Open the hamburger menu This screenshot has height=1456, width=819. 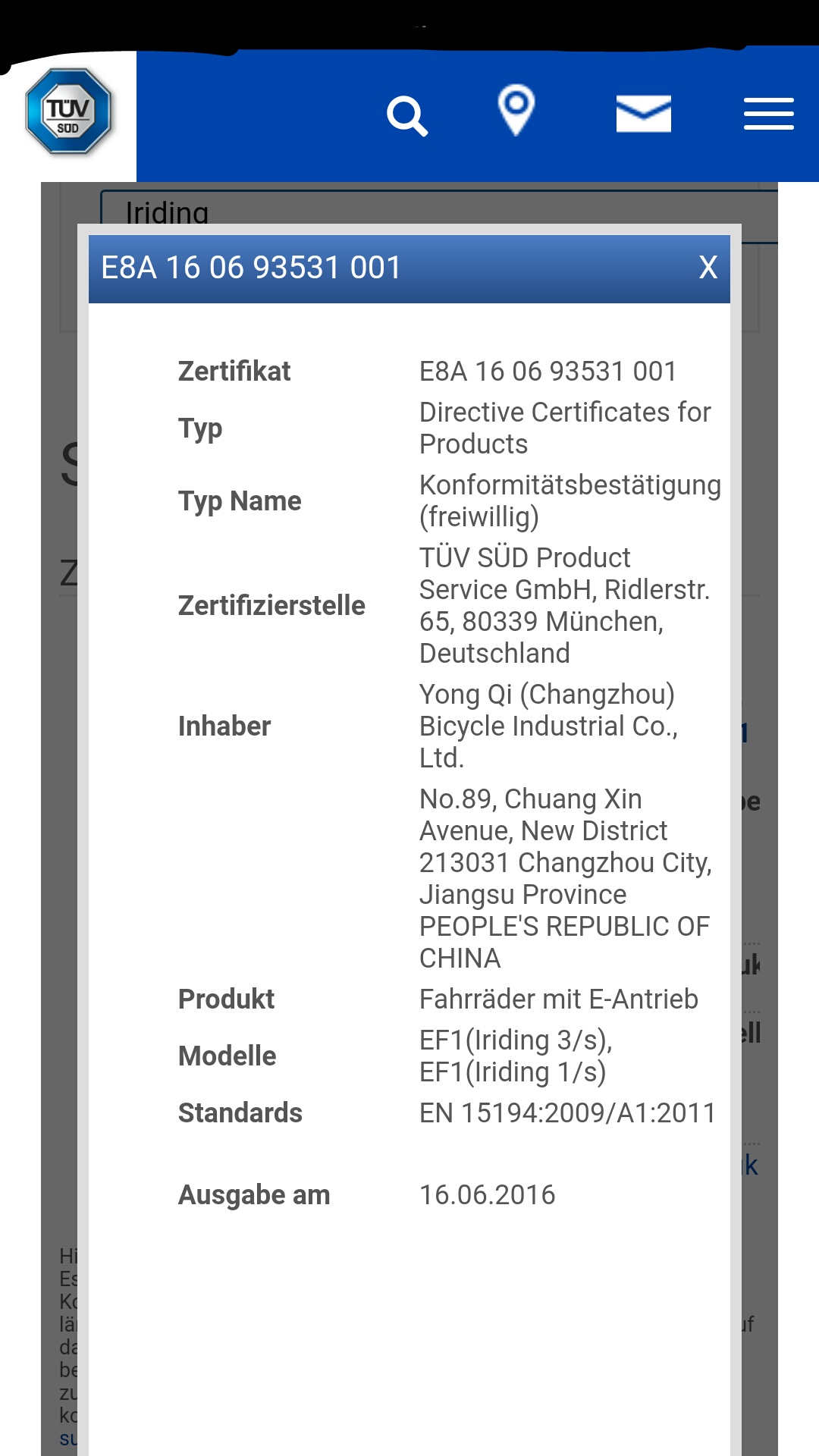click(768, 114)
